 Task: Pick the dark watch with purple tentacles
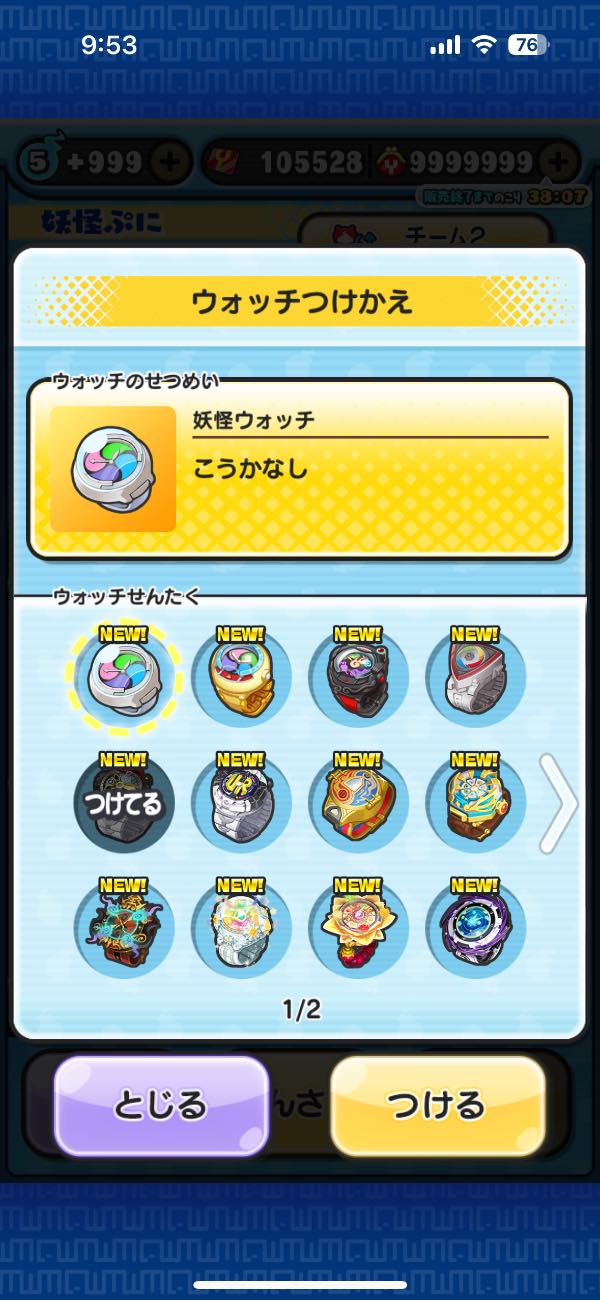click(124, 928)
